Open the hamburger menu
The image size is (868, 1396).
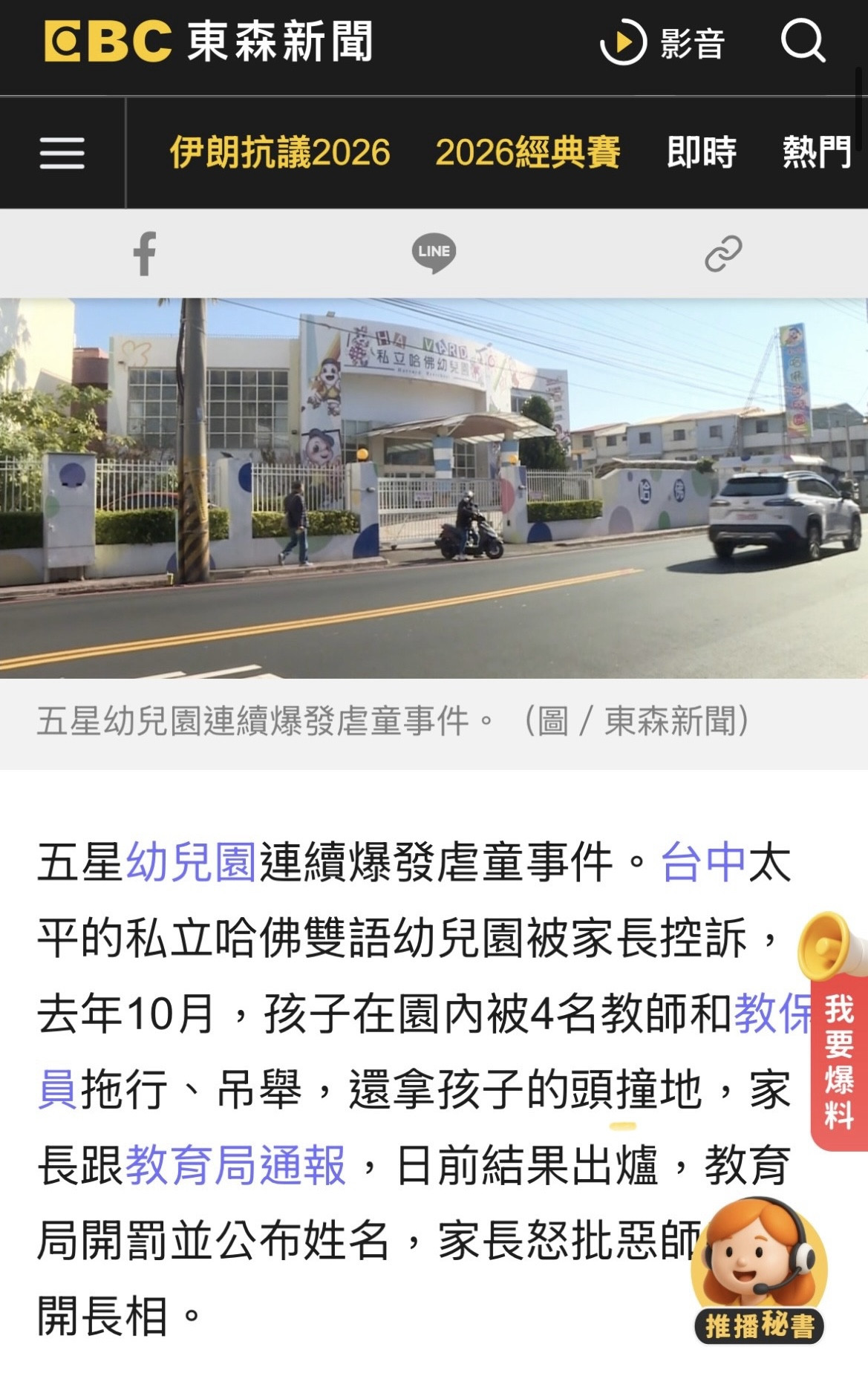click(x=62, y=153)
